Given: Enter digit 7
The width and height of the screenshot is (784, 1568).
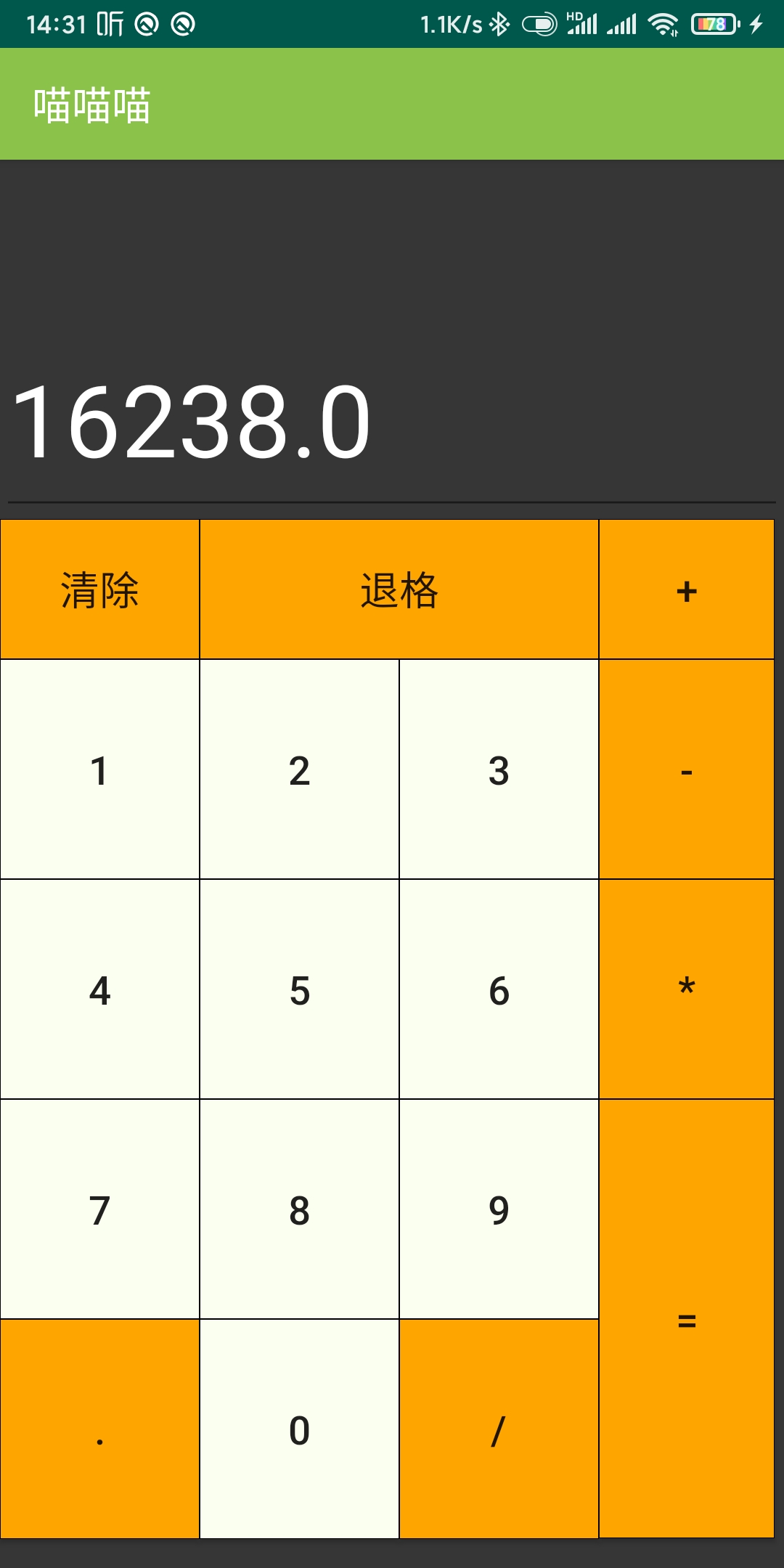Looking at the screenshot, I should 99,1209.
